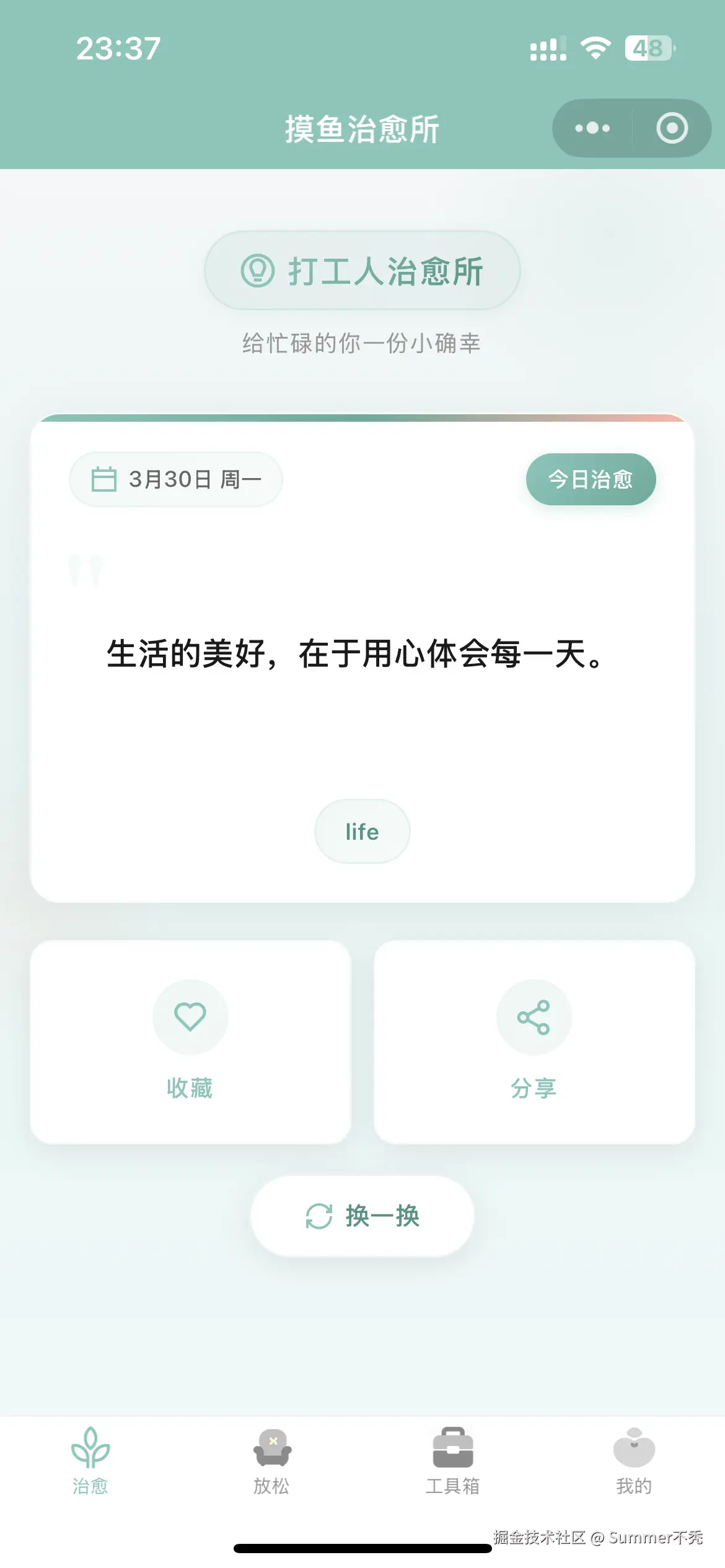Screen dimensions: 725x1568
Task: Go to the 我的 tab
Action: (634, 1461)
